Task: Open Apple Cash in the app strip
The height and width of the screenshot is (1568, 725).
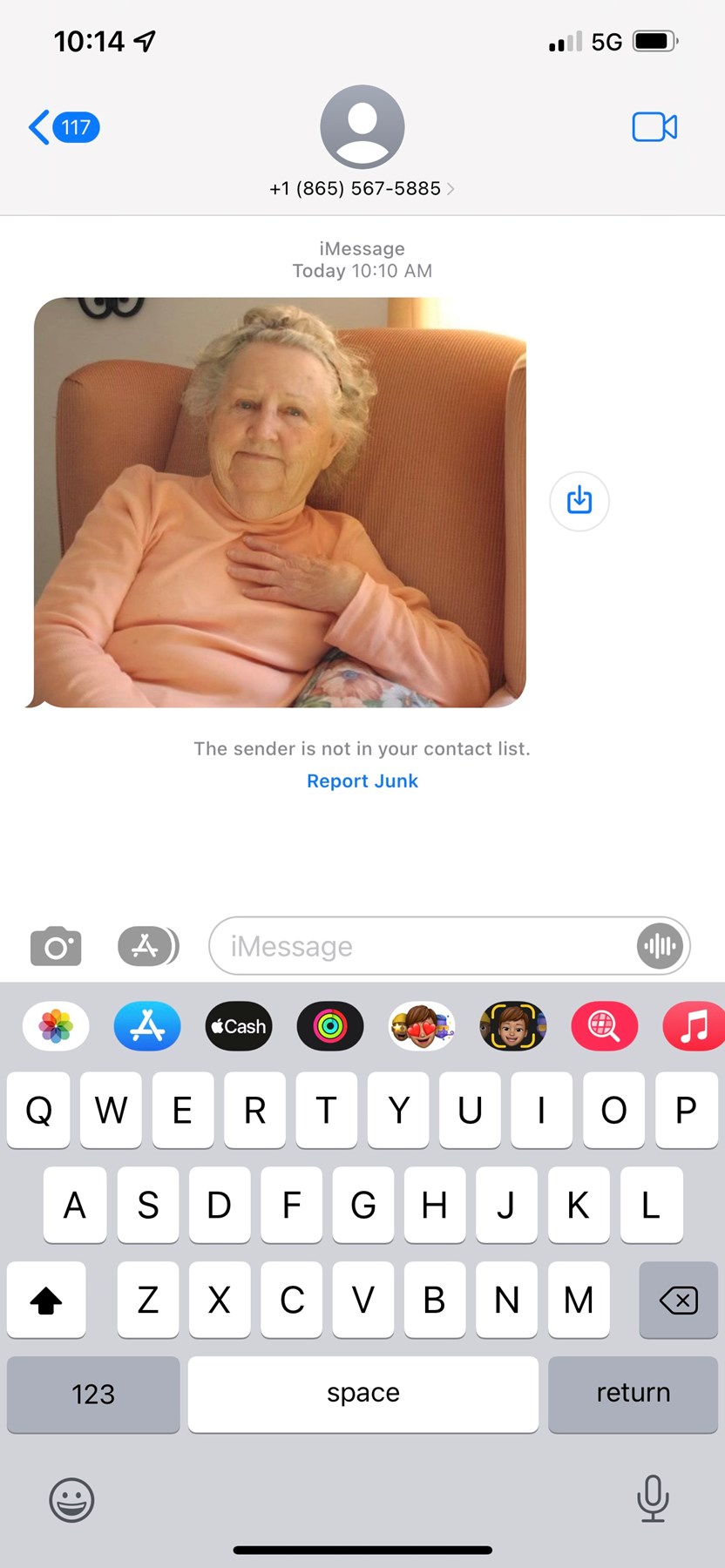Action: [239, 1026]
